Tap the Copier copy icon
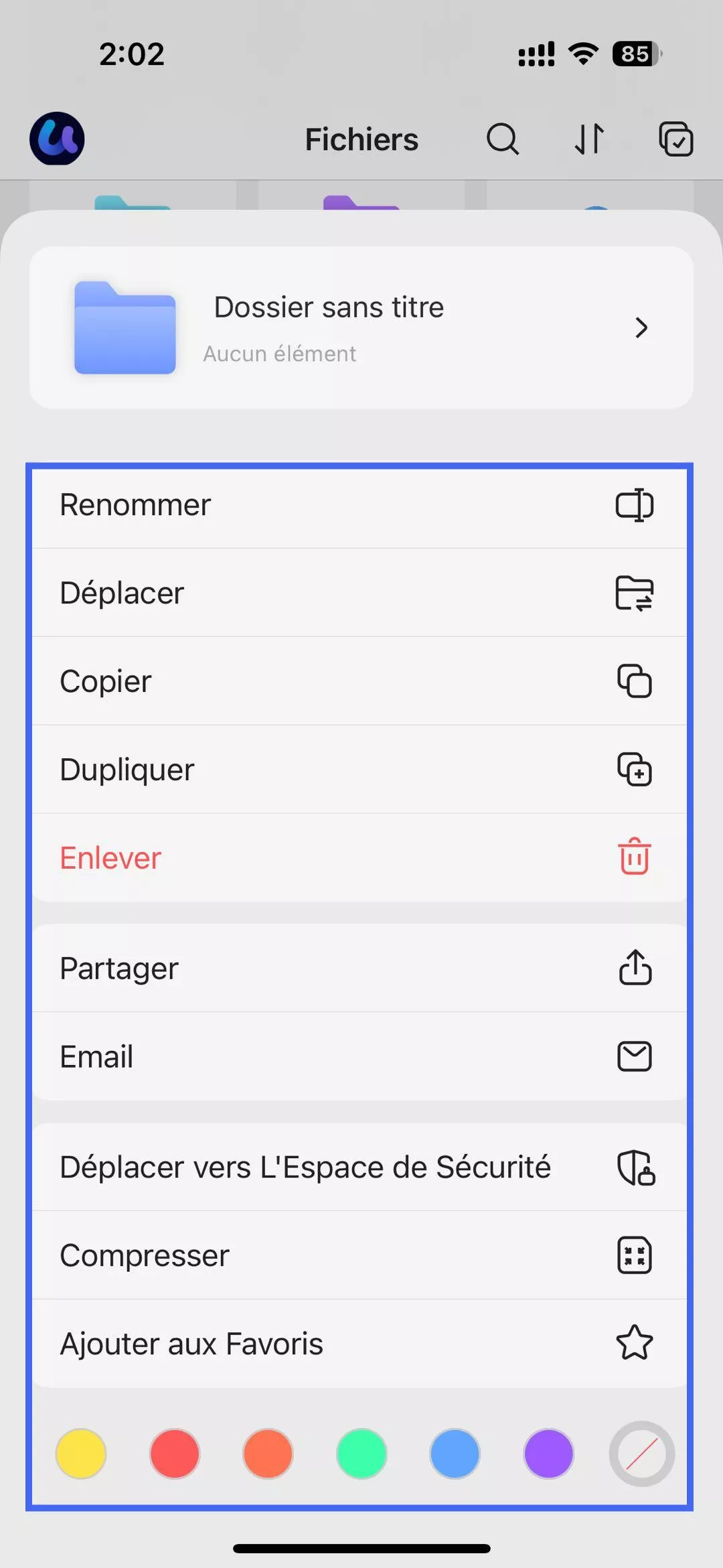 click(x=635, y=681)
